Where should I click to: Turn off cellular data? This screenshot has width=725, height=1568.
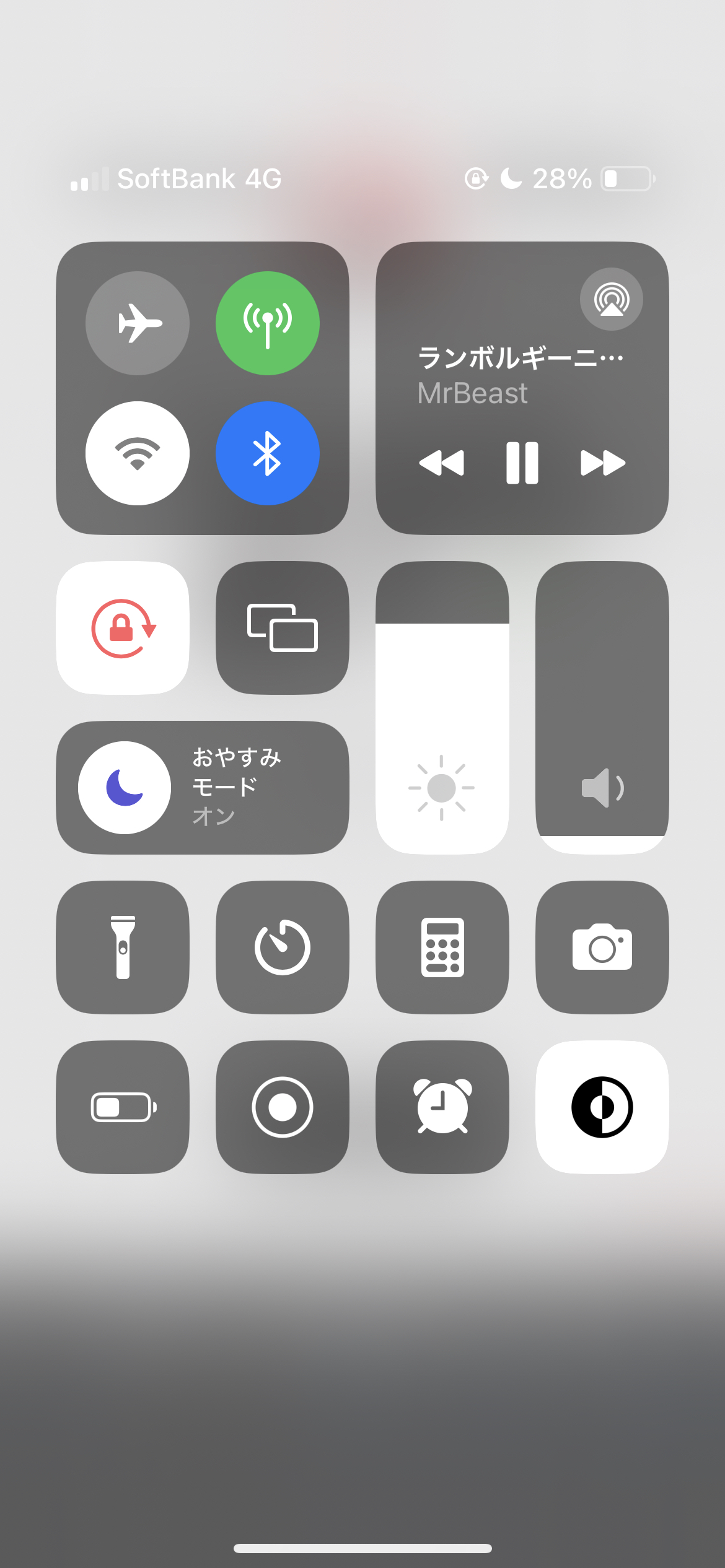pos(268,323)
